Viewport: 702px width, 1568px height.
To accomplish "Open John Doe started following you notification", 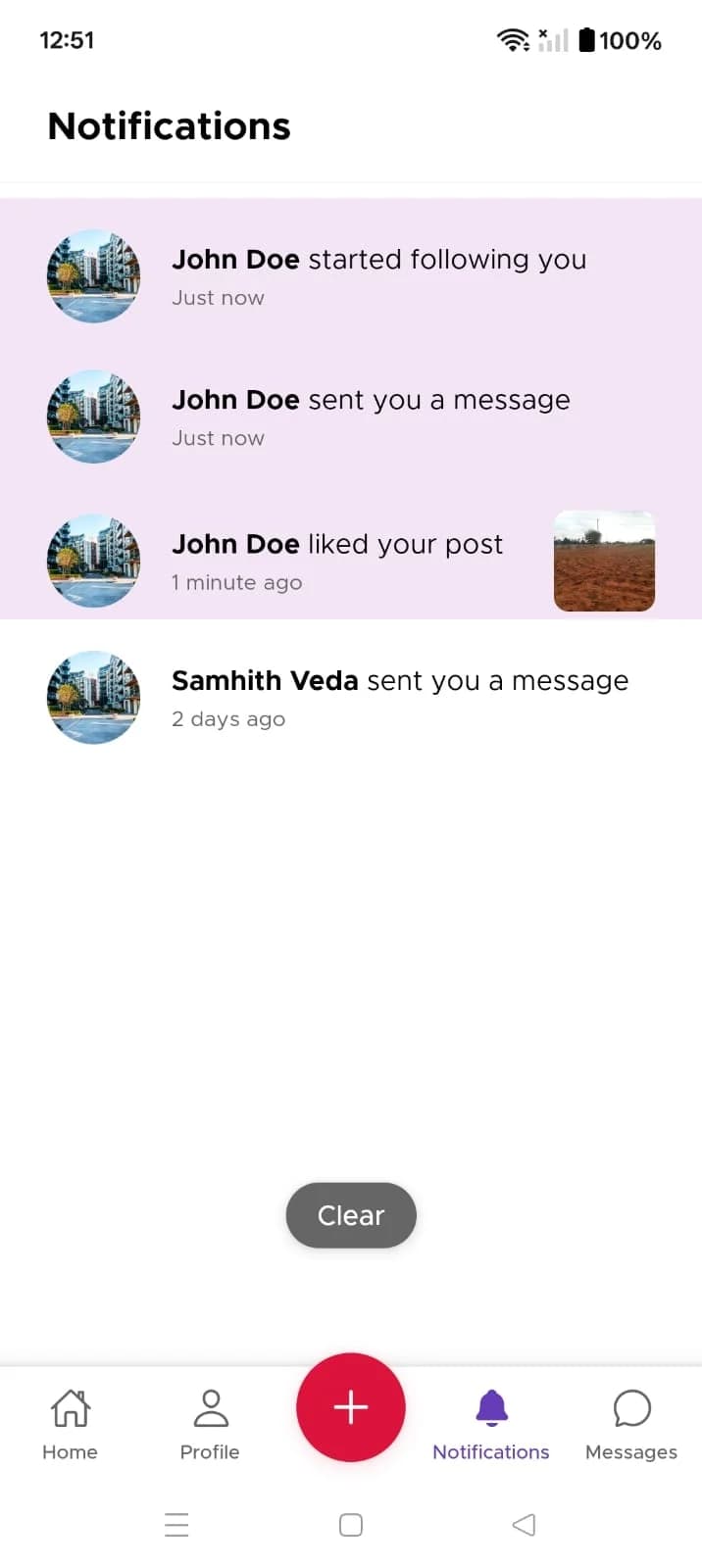I will click(378, 275).
